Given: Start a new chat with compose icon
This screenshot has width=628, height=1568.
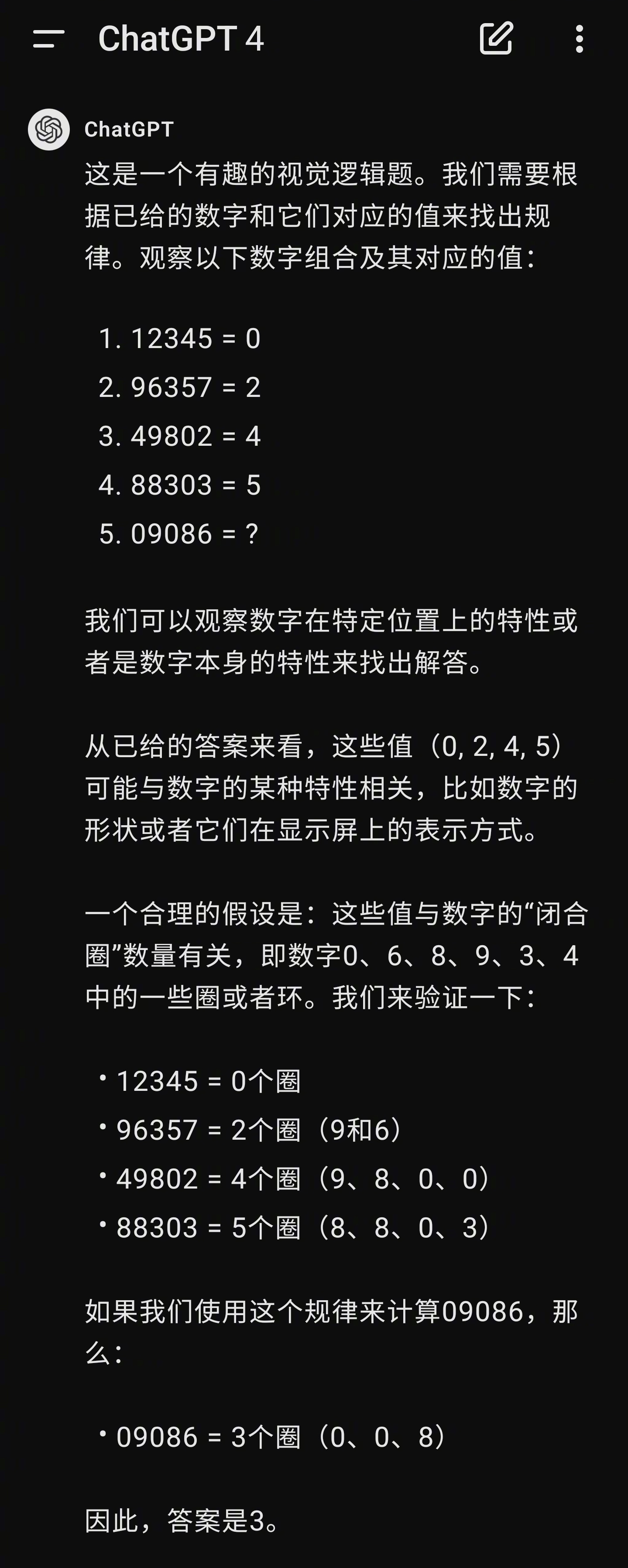Looking at the screenshot, I should coord(496,39).
